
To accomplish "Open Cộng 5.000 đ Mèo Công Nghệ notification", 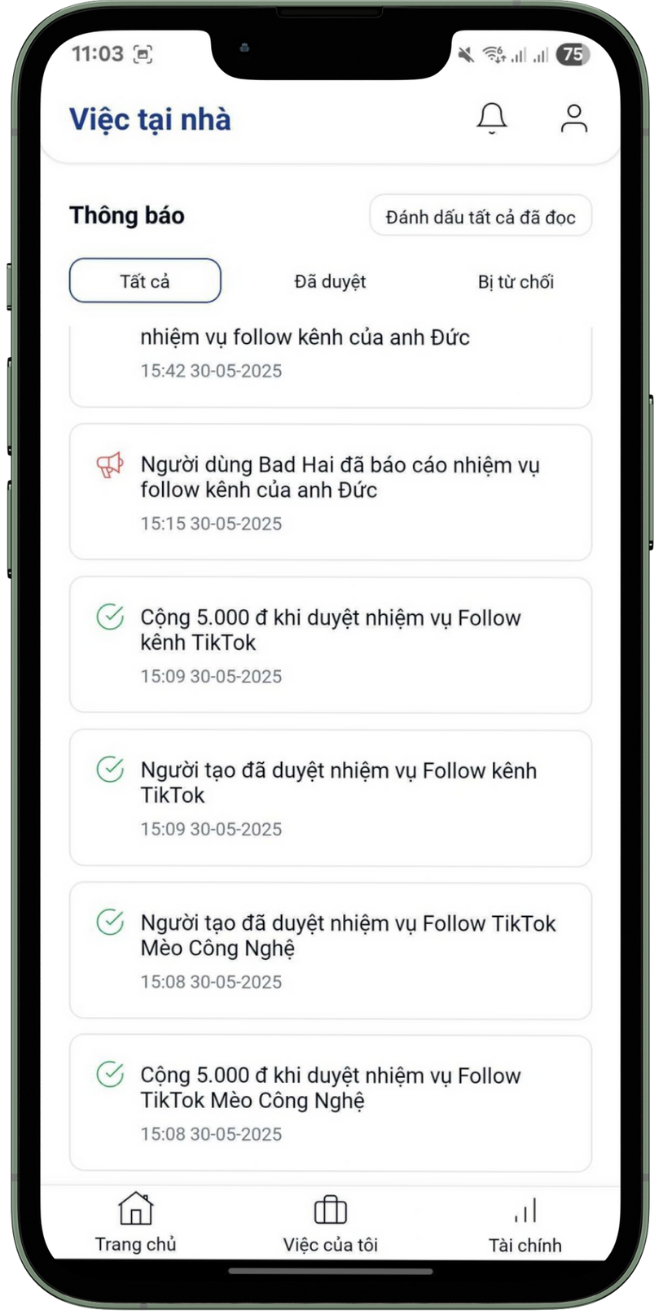I will click(330, 1104).
